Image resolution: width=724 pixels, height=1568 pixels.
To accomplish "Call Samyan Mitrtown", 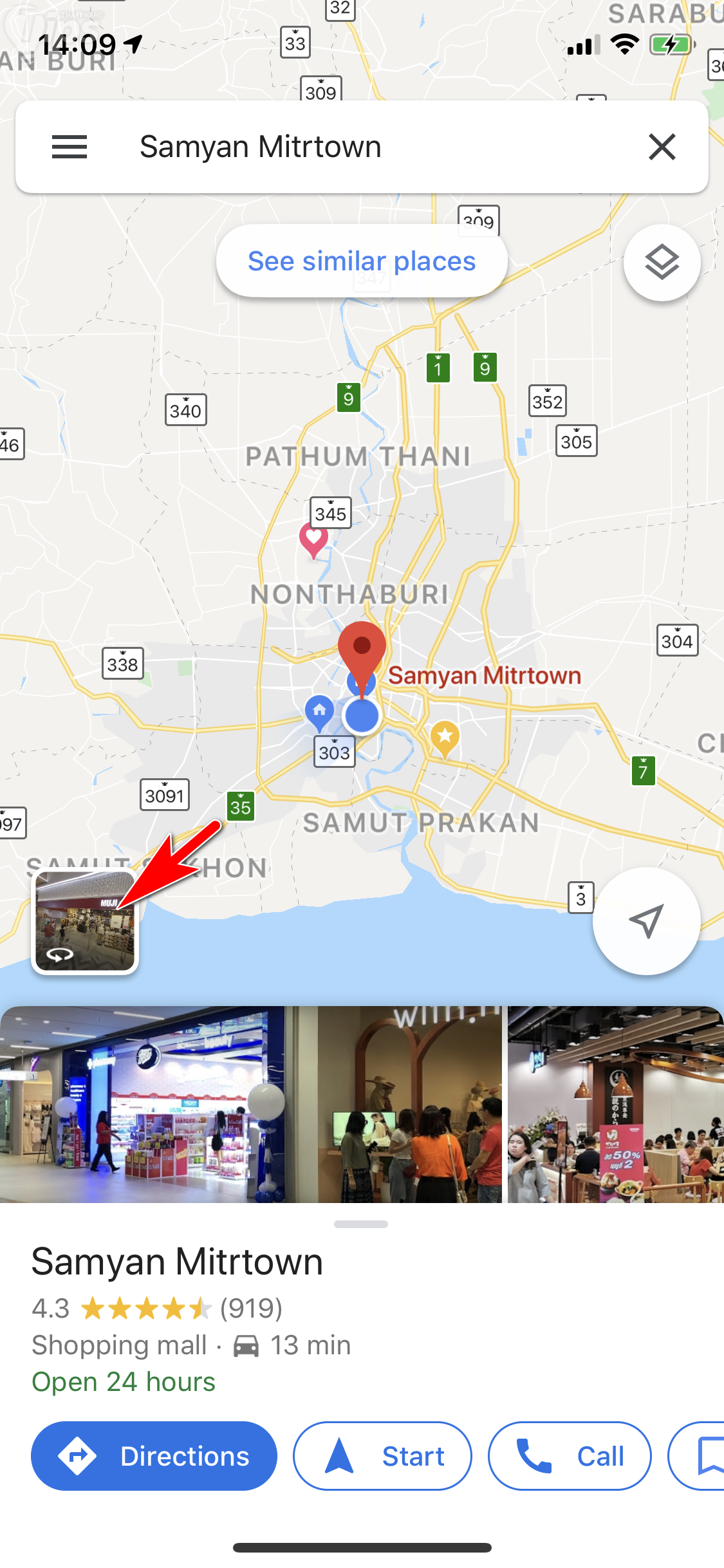I will tap(569, 1456).
